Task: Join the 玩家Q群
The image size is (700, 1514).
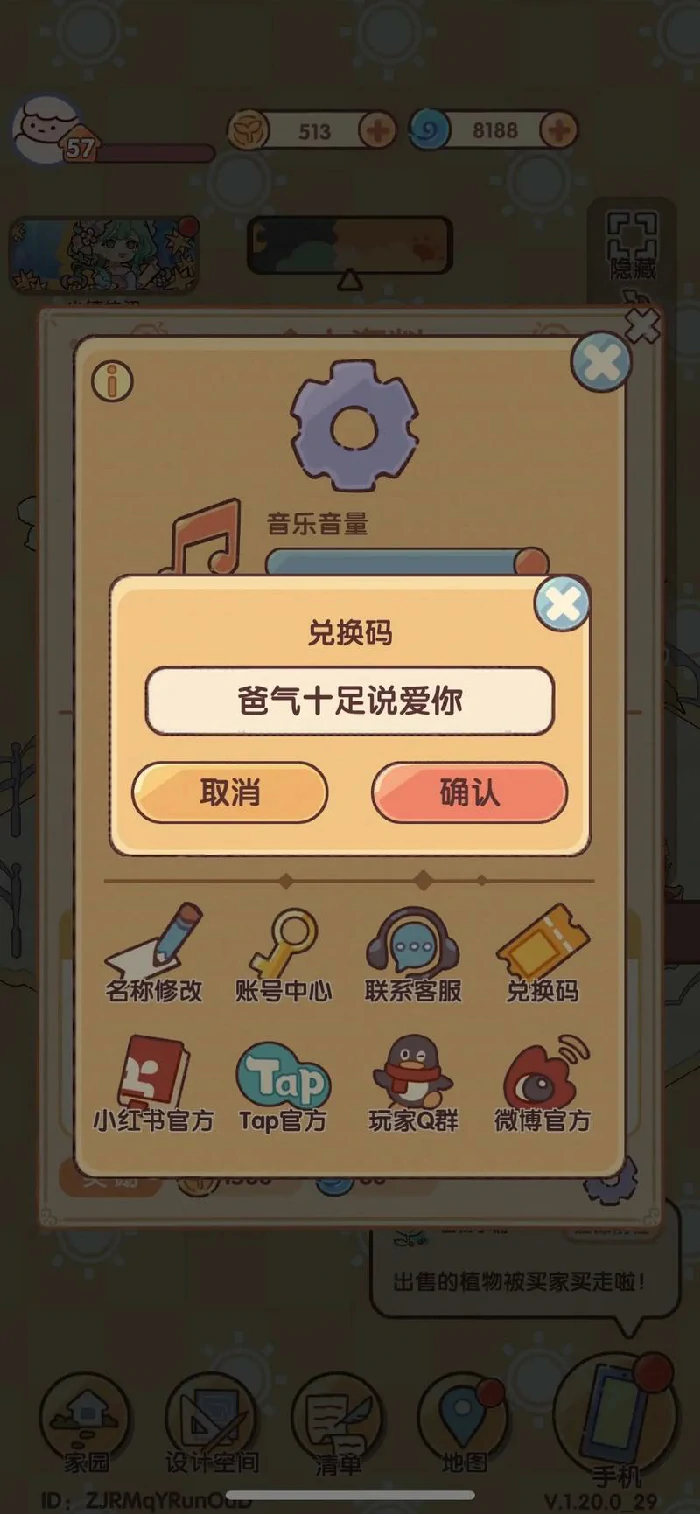Action: coord(413,1085)
